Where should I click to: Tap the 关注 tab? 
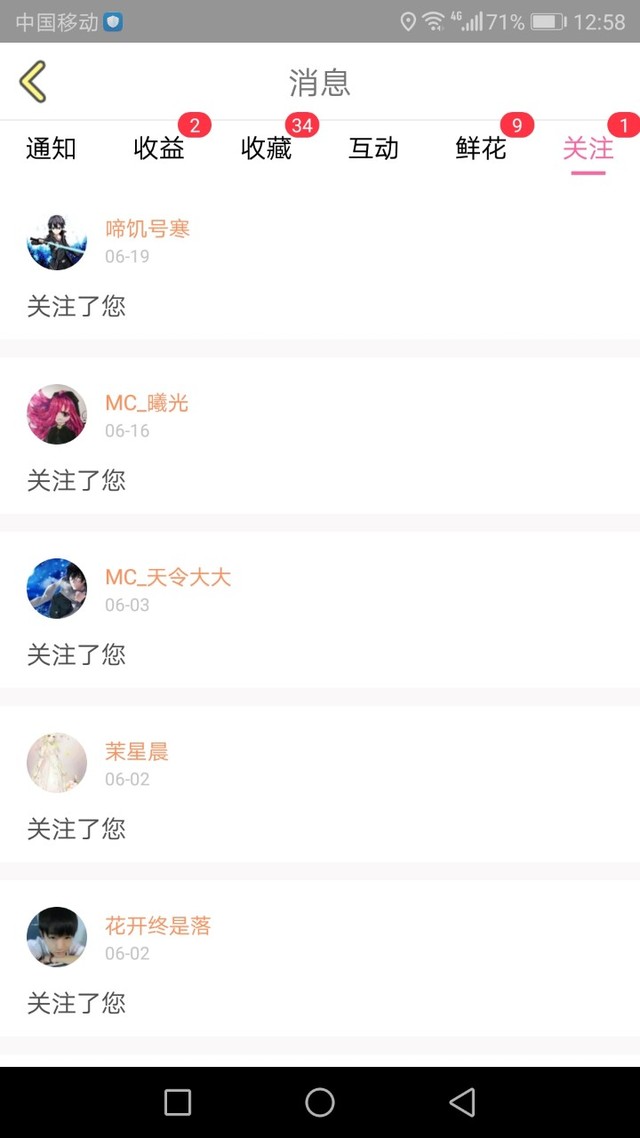pos(588,149)
